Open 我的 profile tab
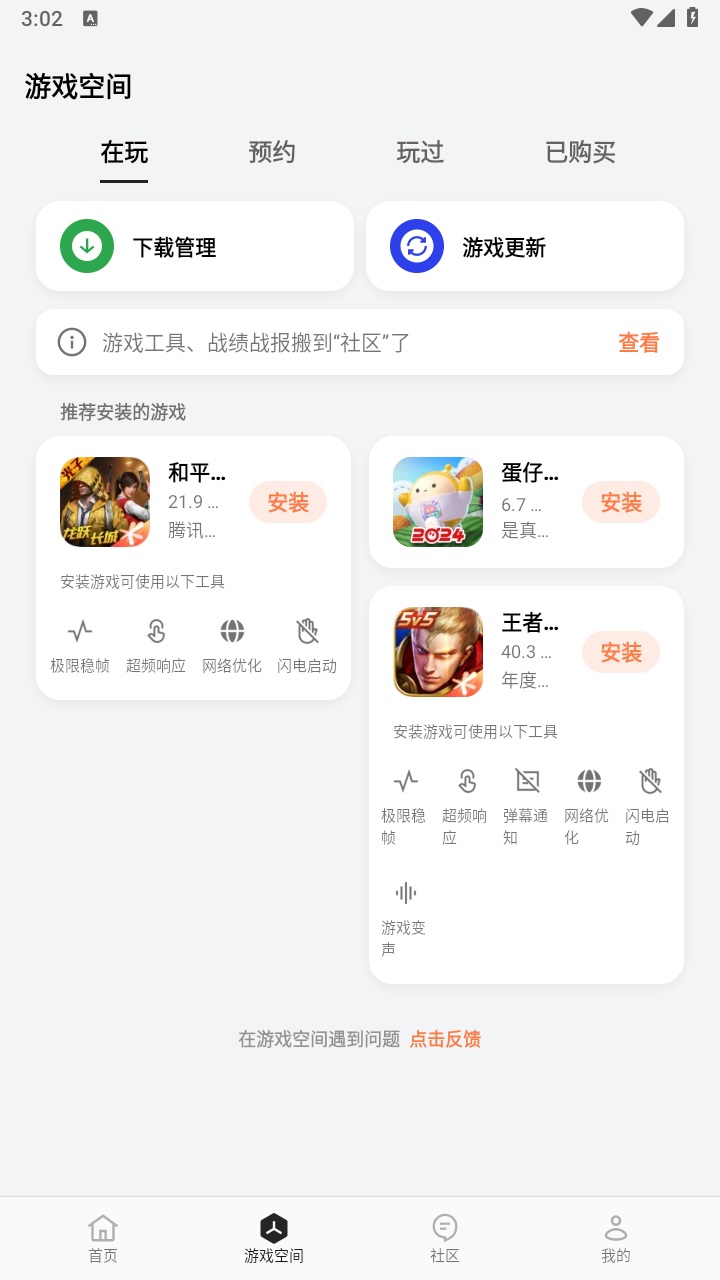The image size is (720, 1280). click(x=616, y=1238)
